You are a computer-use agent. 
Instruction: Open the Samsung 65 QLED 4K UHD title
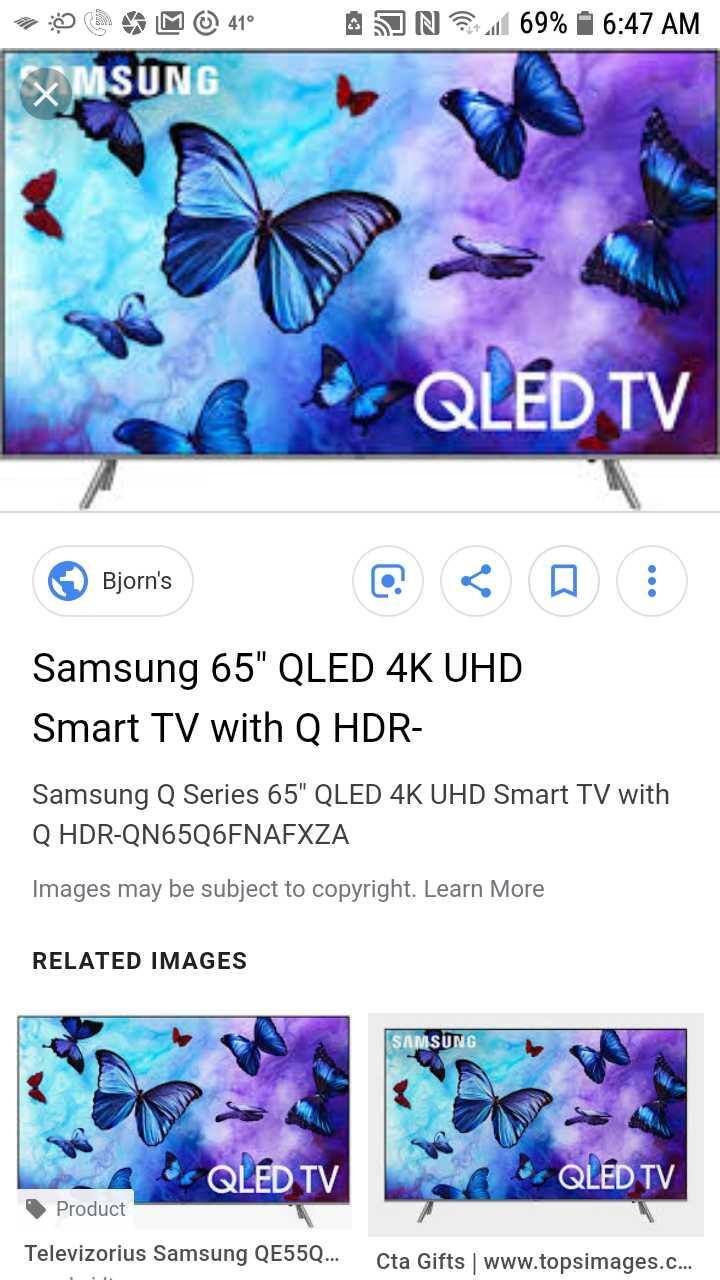[278, 697]
